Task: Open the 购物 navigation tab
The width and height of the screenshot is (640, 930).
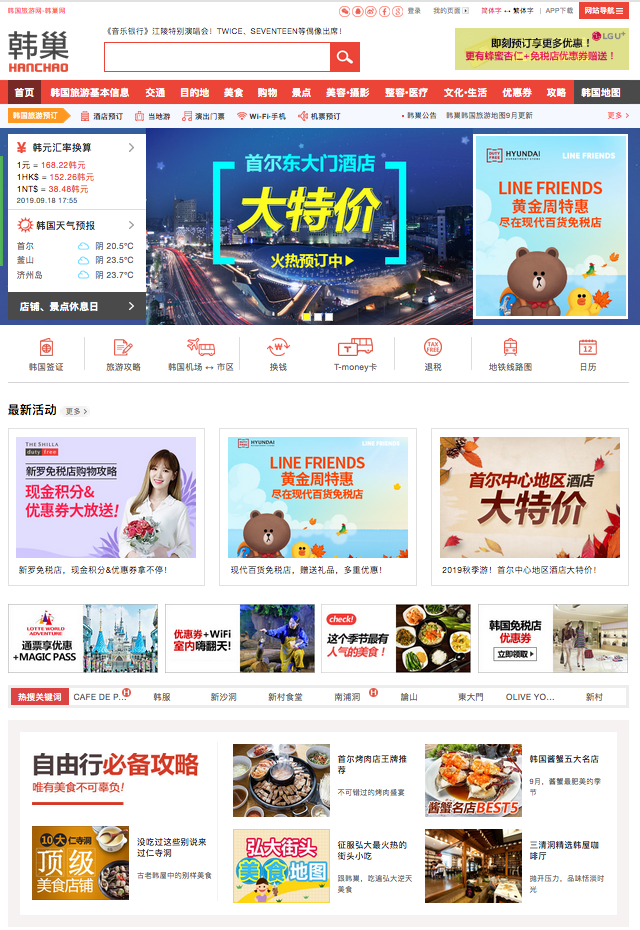Action: point(267,93)
